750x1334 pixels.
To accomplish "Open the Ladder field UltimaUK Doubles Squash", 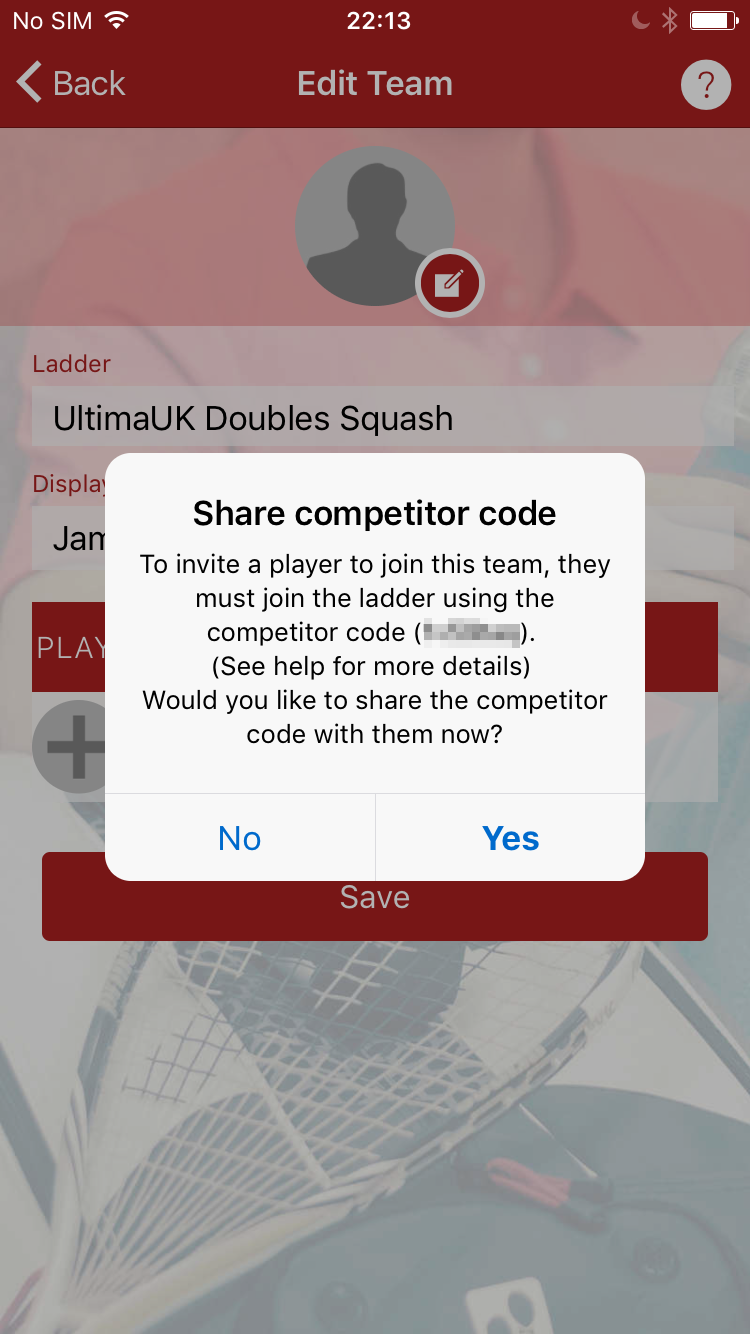I will click(380, 418).
